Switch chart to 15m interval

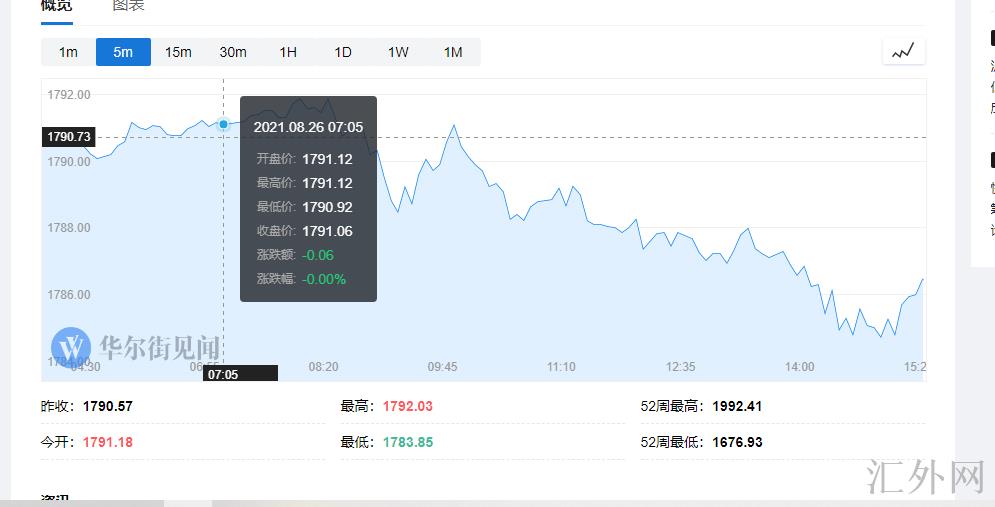click(178, 52)
